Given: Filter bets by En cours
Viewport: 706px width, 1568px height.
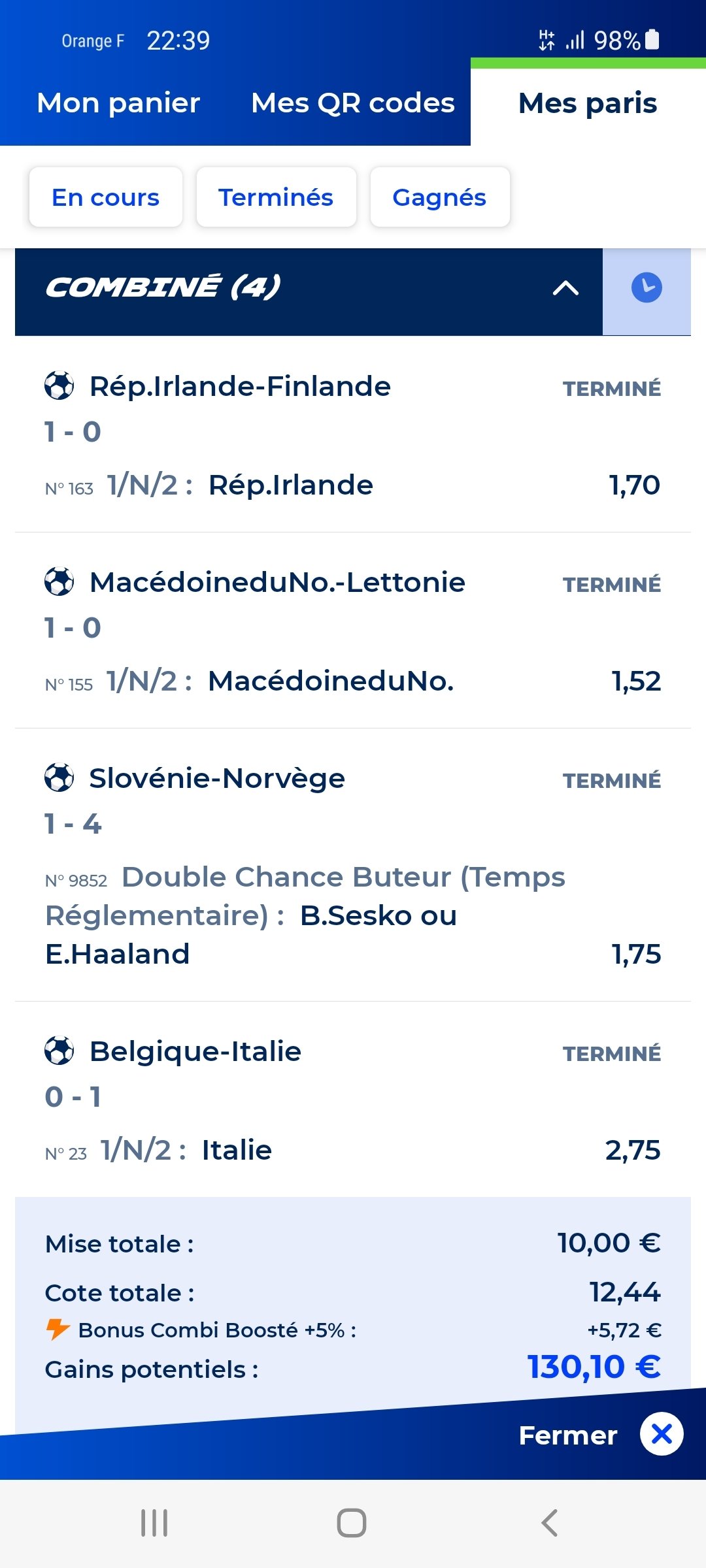Looking at the screenshot, I should [x=106, y=197].
